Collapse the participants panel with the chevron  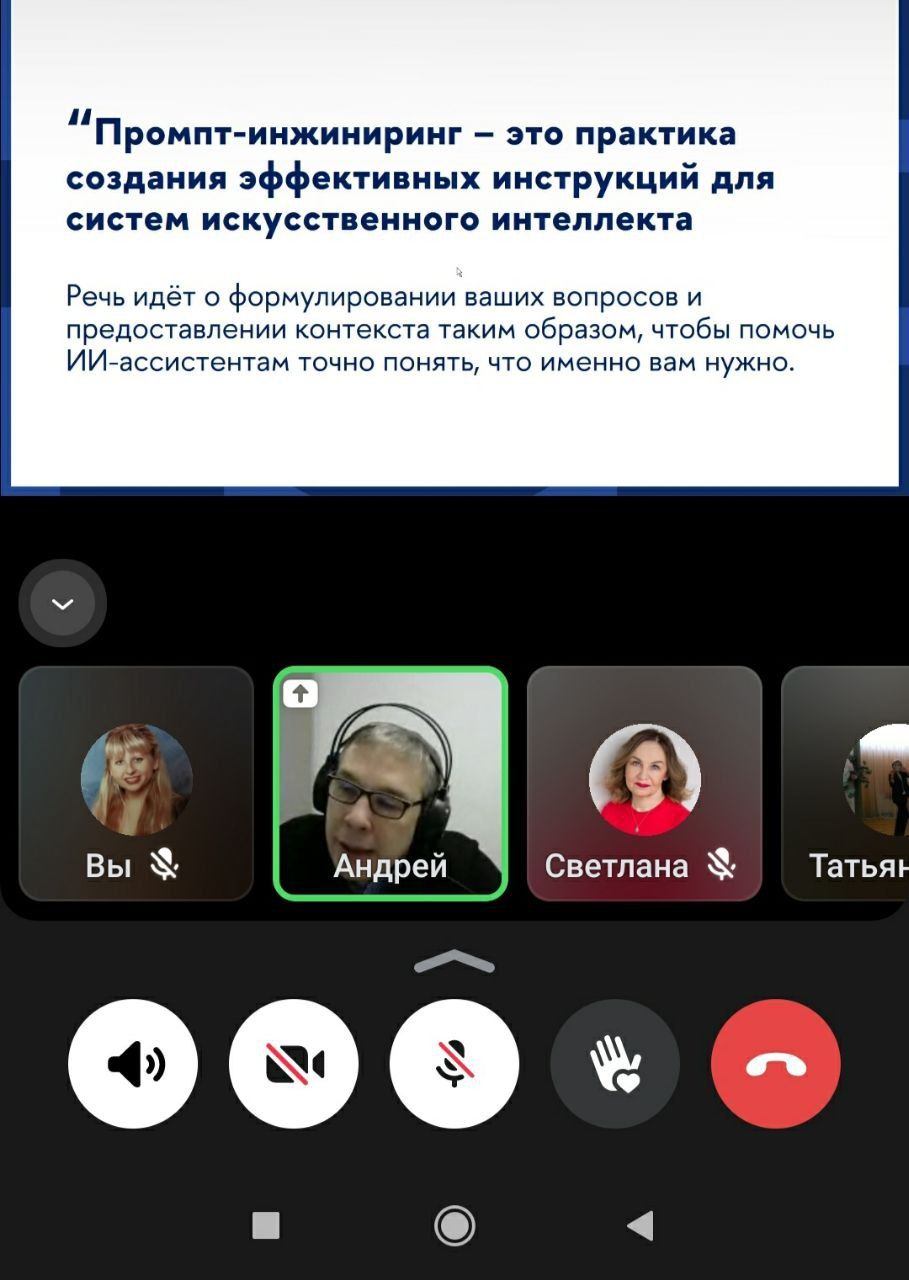click(x=62, y=603)
